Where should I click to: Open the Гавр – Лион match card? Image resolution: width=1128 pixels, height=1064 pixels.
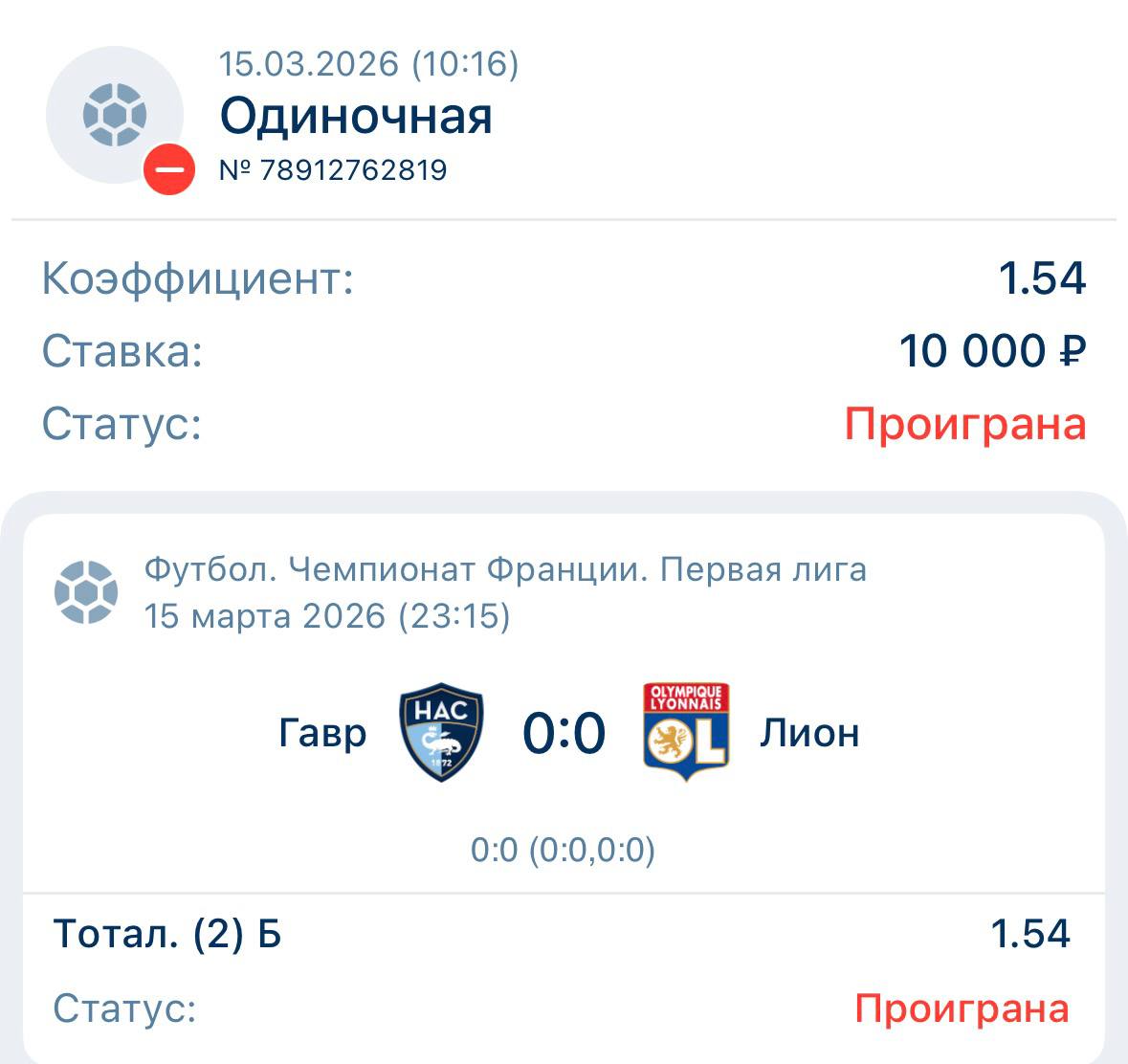[x=564, y=733]
